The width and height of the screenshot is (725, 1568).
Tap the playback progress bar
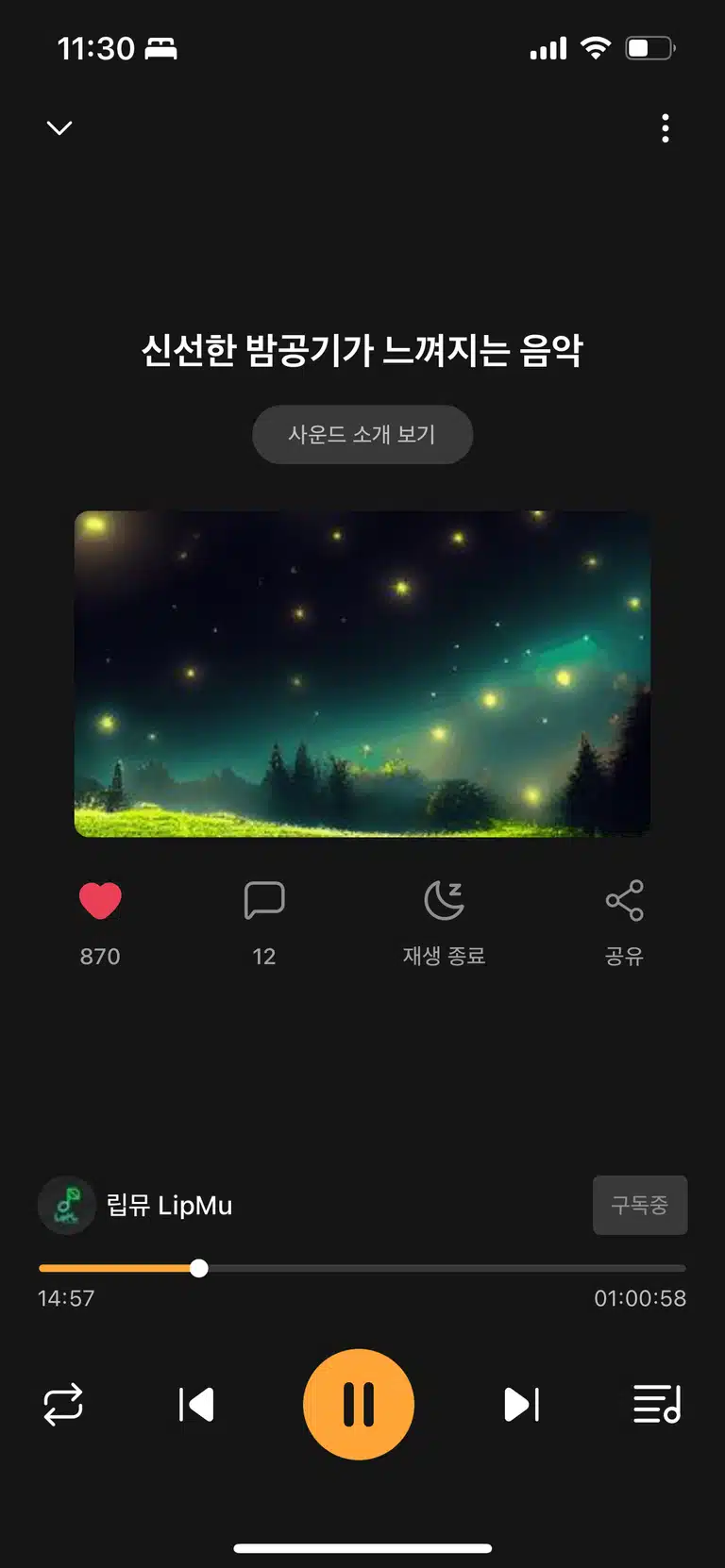(362, 1268)
